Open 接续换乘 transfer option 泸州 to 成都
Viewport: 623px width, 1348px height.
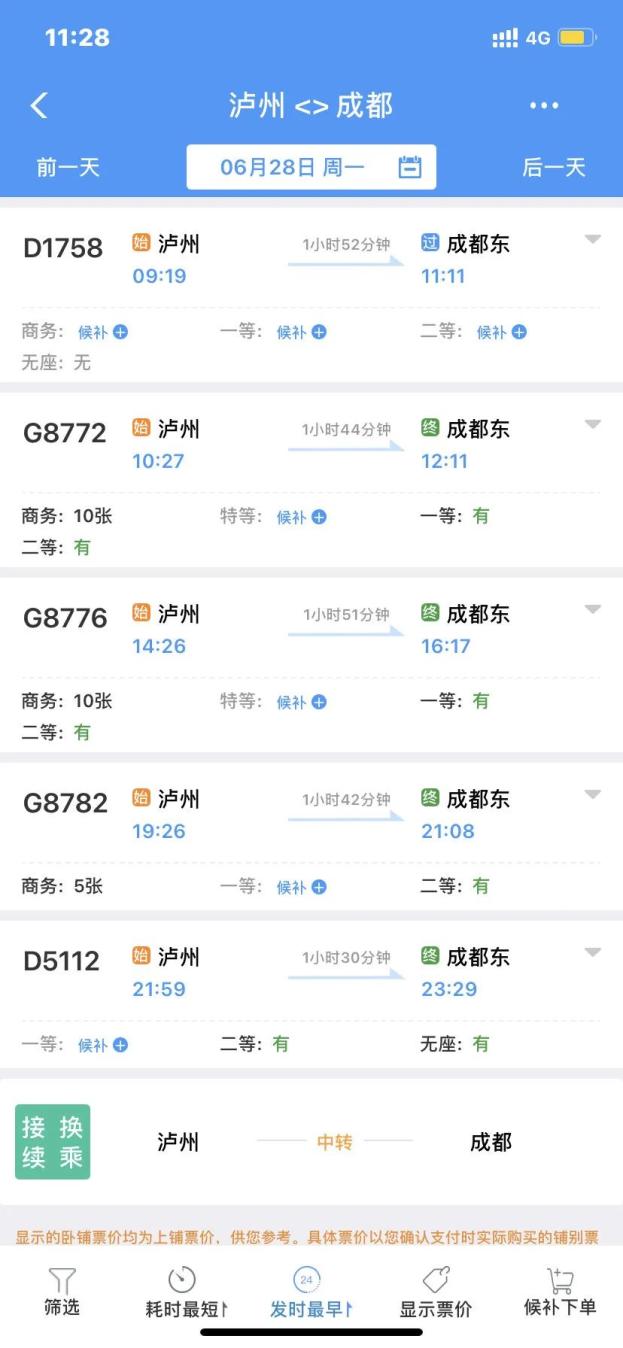pos(311,1142)
